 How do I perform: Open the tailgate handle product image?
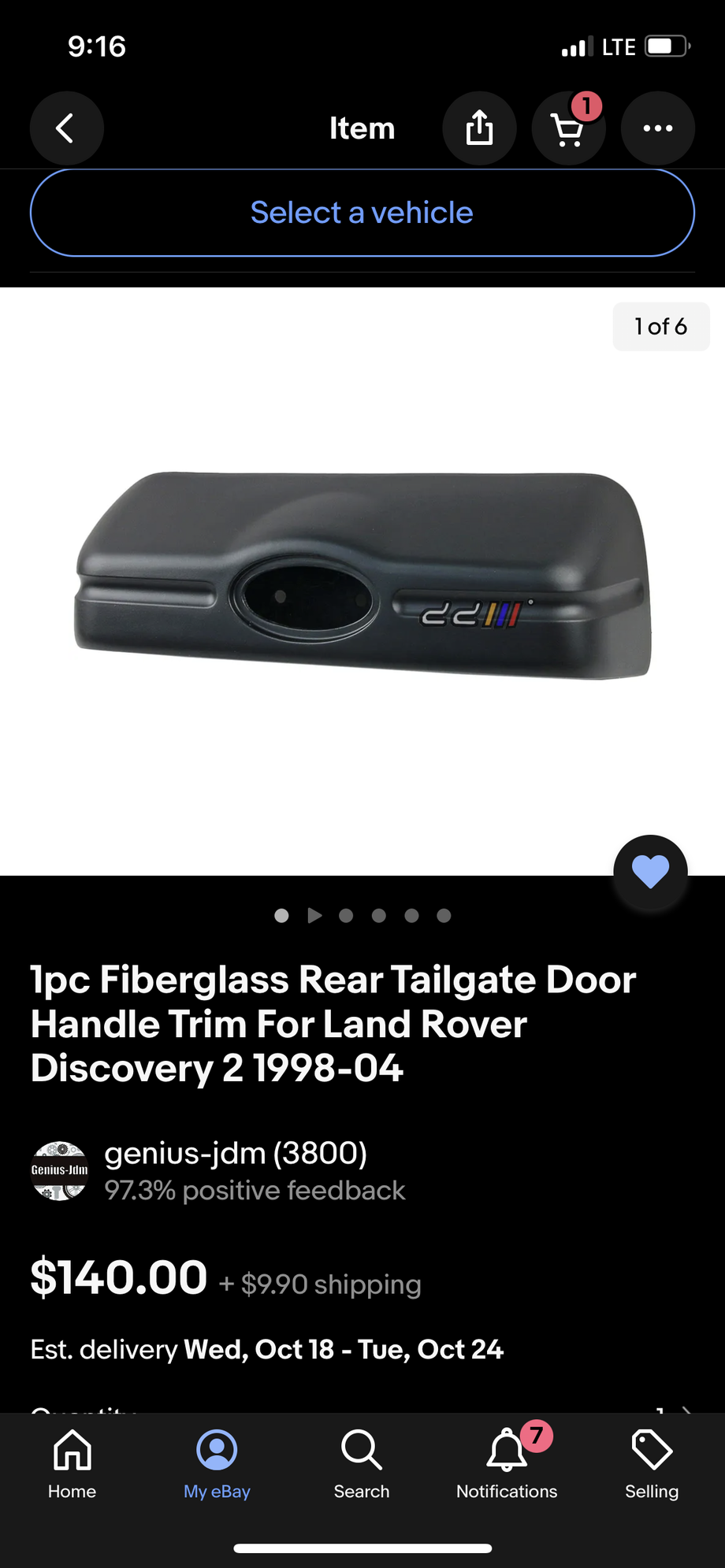362,575
